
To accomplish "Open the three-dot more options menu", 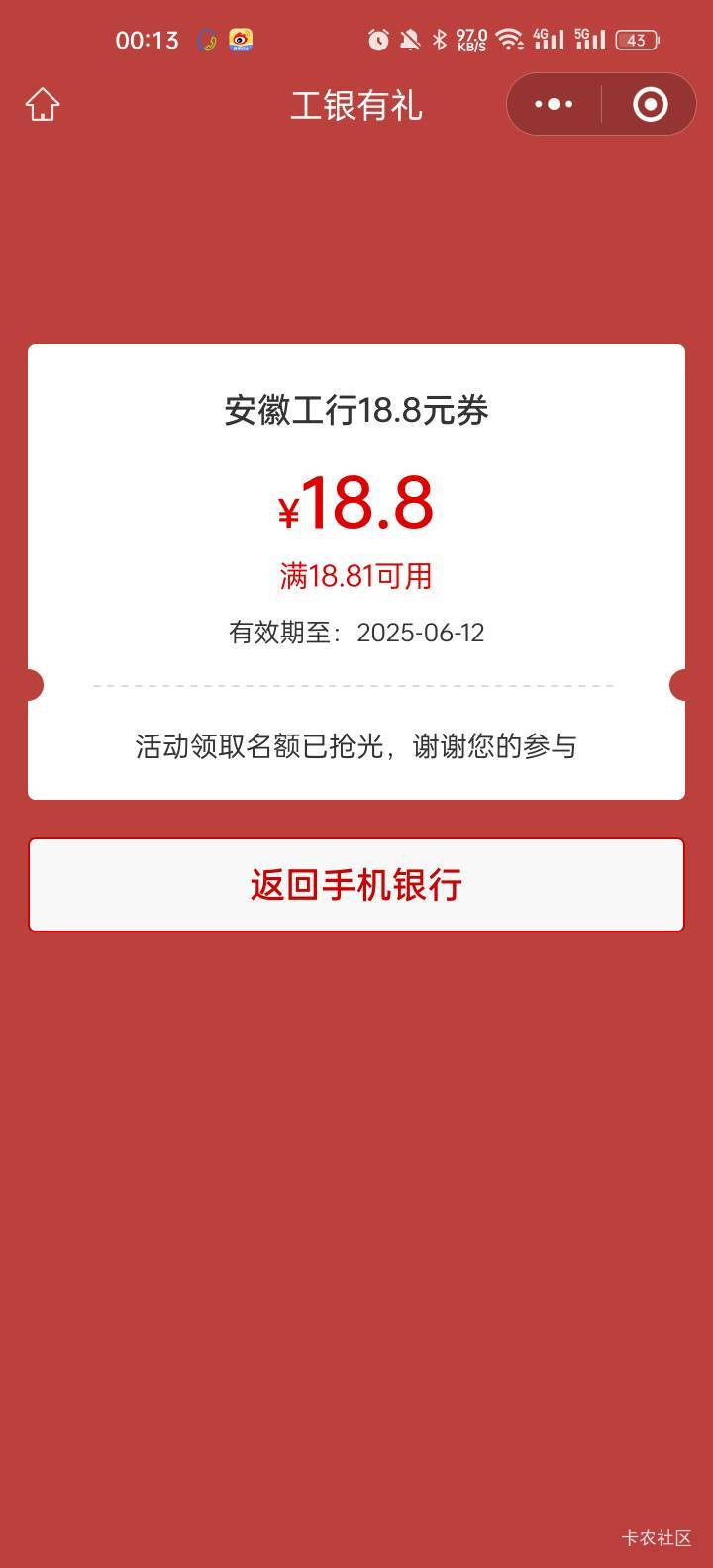I will coord(554,104).
